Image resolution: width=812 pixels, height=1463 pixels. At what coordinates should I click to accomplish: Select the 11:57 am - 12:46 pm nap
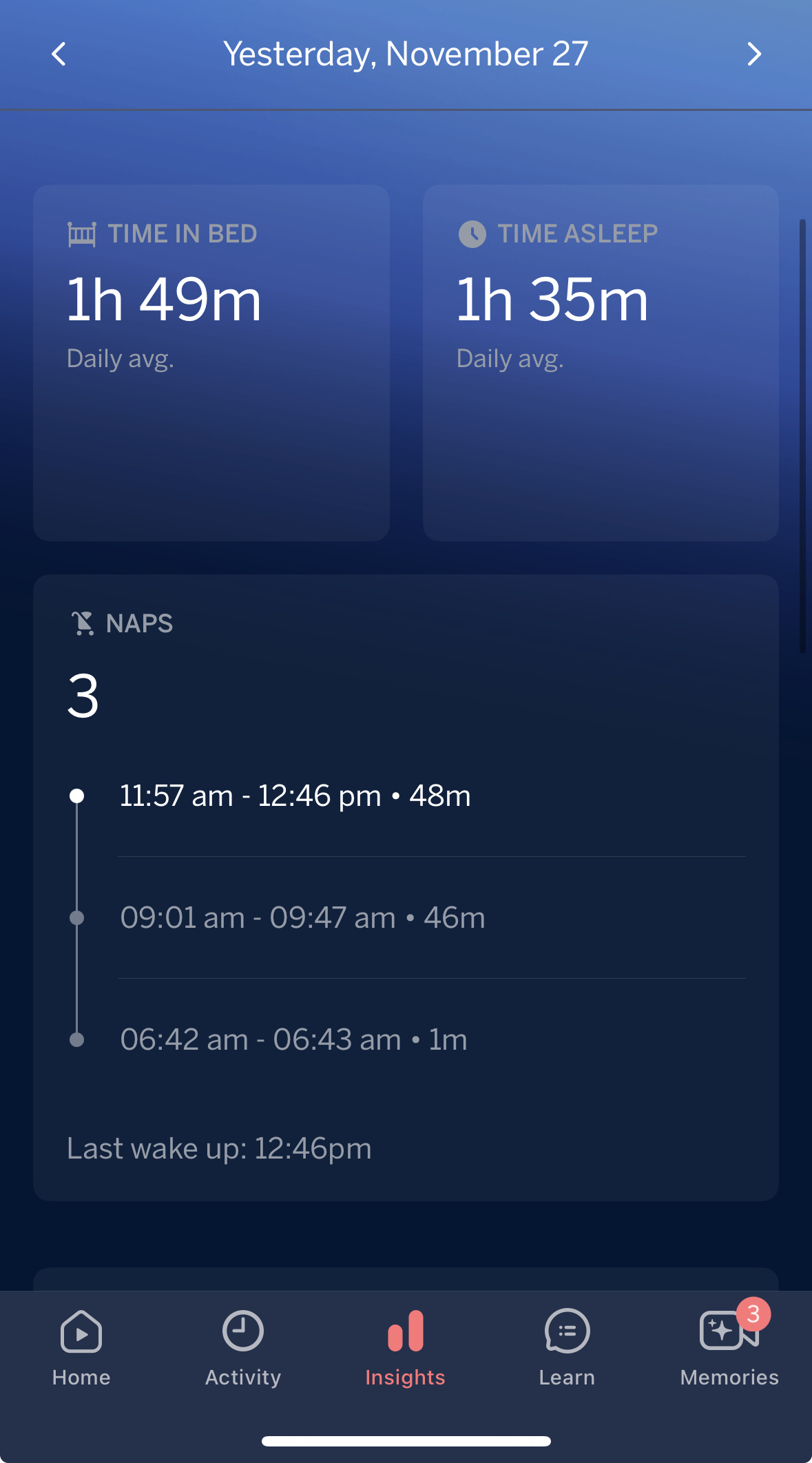[x=295, y=796]
